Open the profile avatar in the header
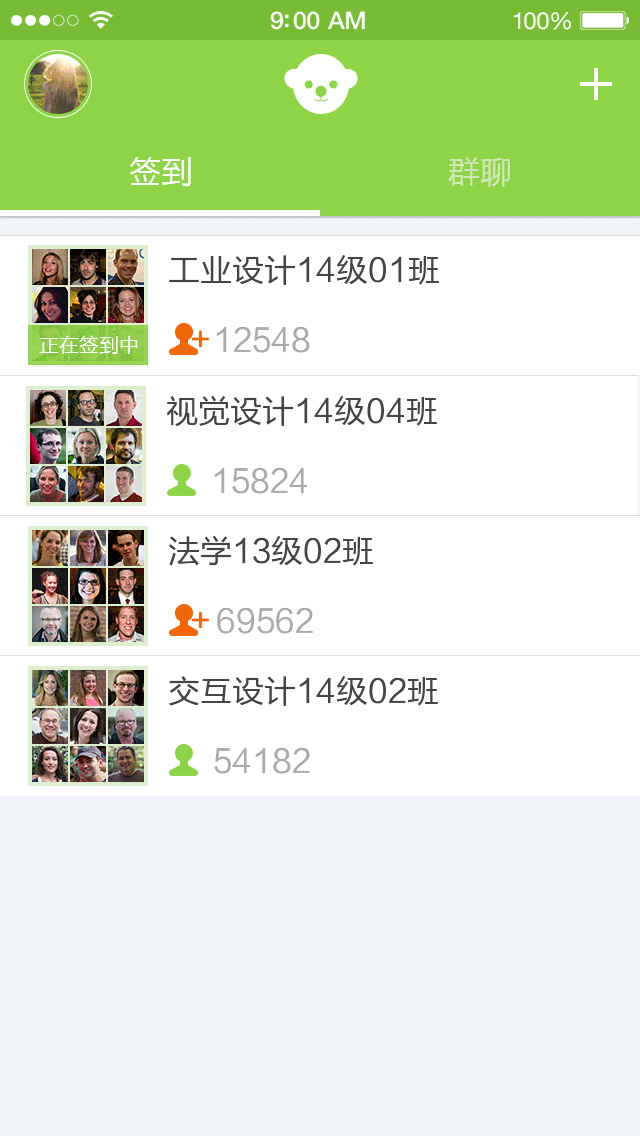This screenshot has width=640, height=1136. [x=58, y=84]
